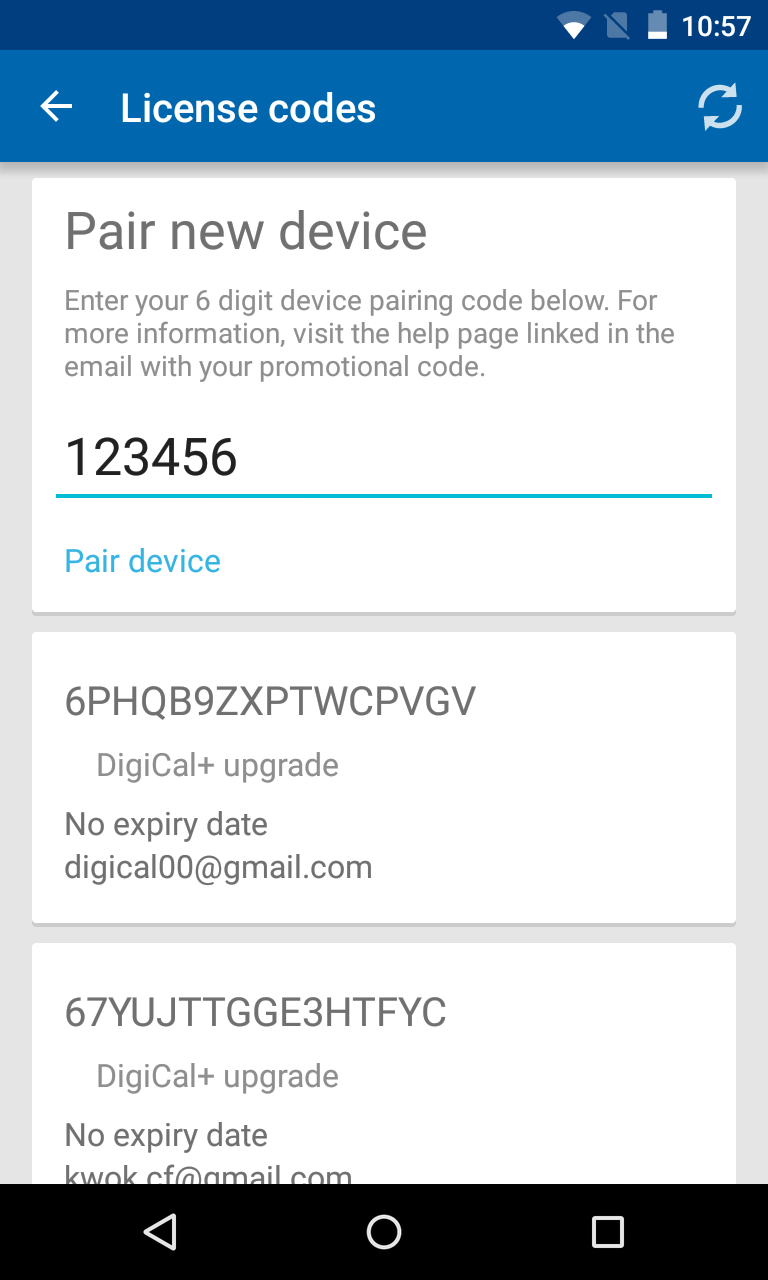The width and height of the screenshot is (768, 1280).
Task: Tap the Pair device button
Action: tap(143, 561)
